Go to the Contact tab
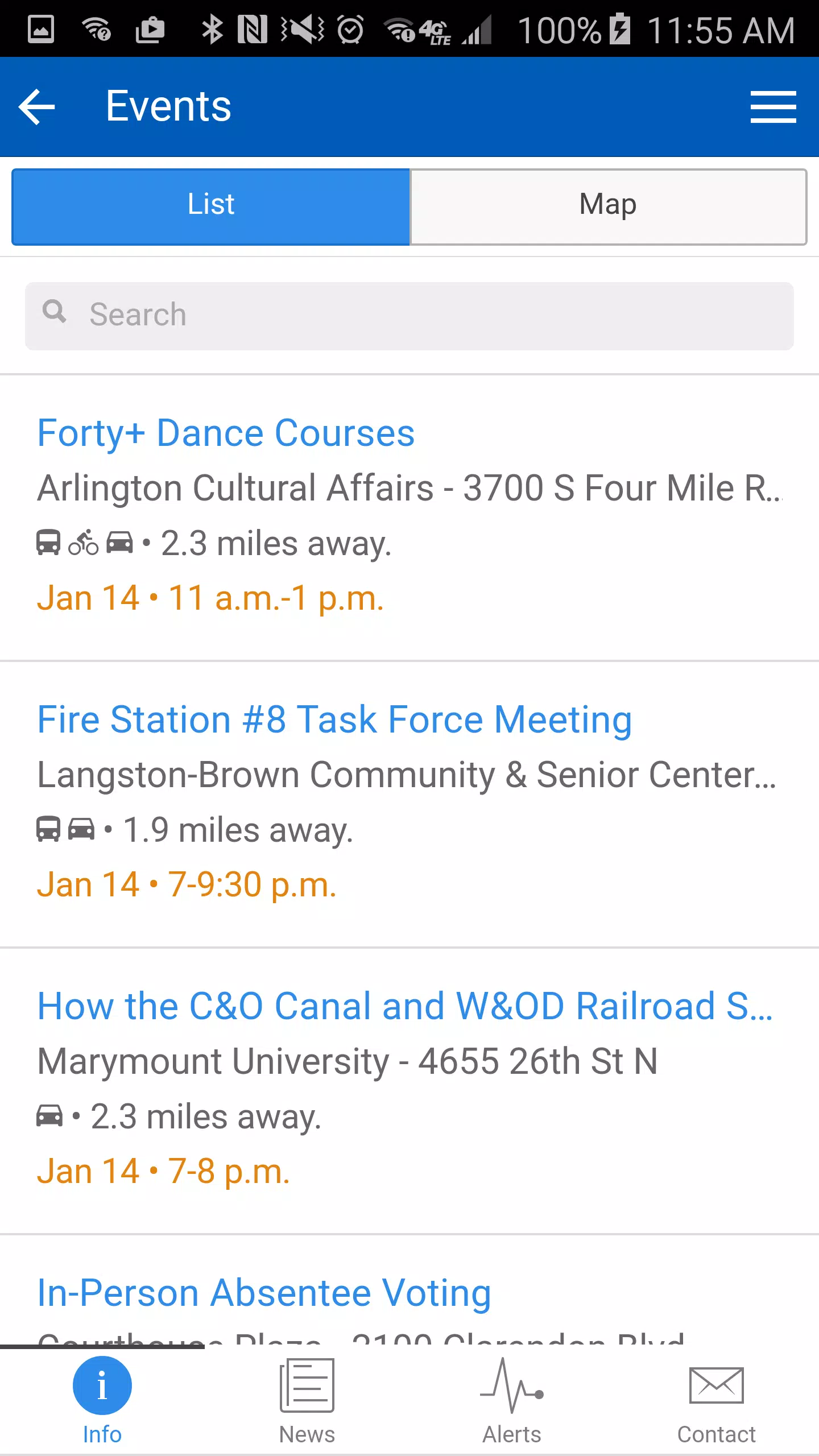The image size is (819, 1456). click(717, 1401)
